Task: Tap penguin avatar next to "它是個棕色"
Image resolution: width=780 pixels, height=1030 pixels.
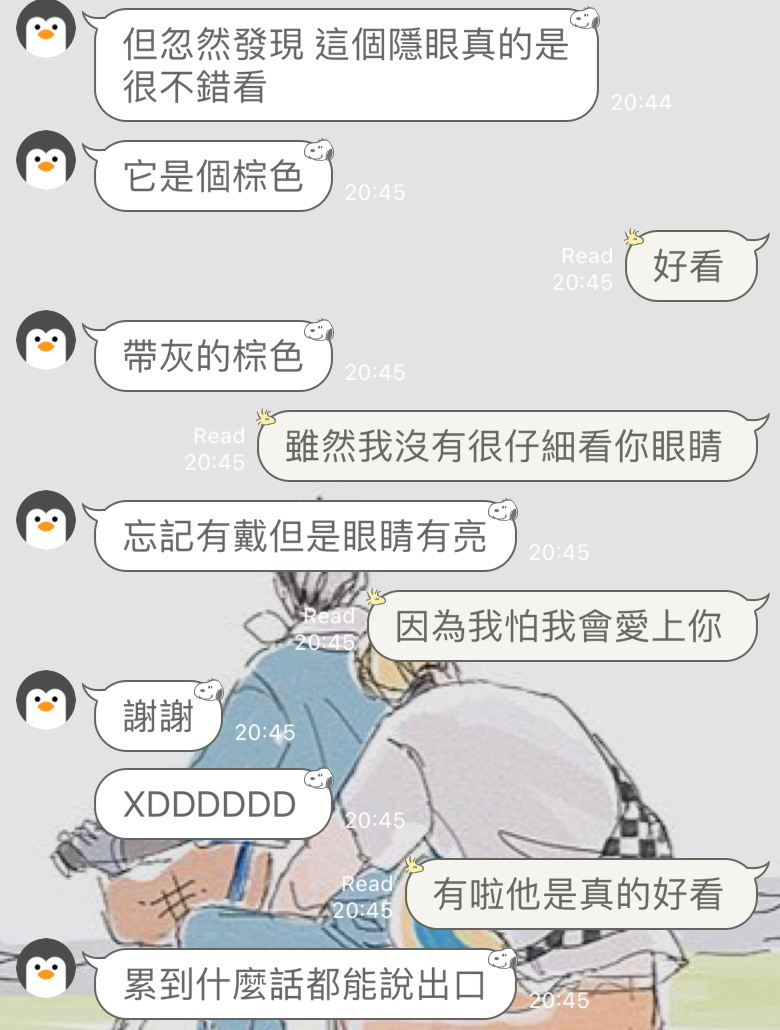Action: pos(46,160)
